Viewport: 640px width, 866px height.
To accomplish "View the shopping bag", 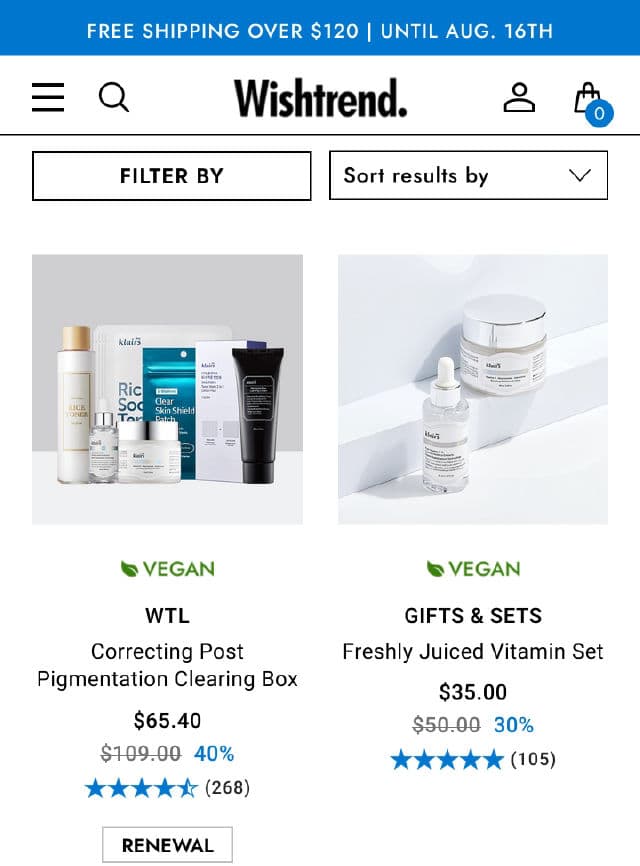I will 589,99.
